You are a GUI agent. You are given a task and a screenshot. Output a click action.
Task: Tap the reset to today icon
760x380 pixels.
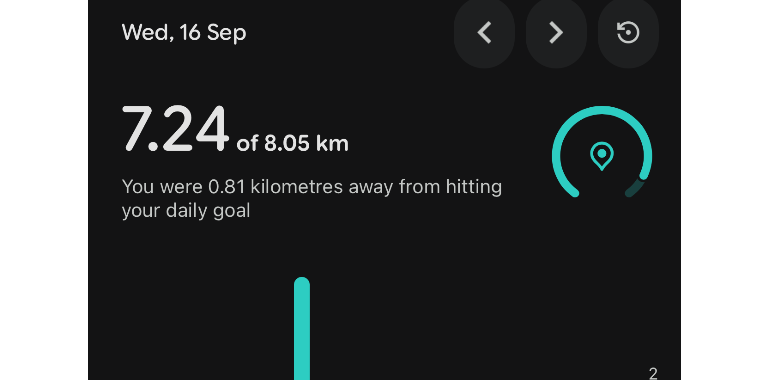[628, 33]
